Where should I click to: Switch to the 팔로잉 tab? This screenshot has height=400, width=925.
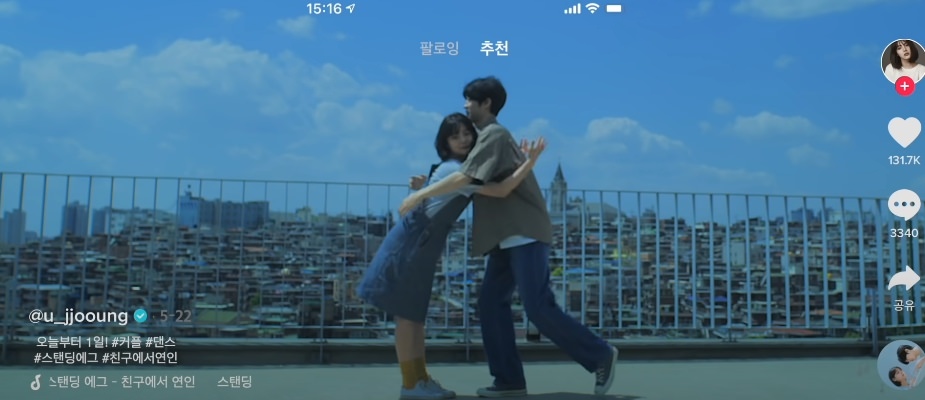(439, 48)
